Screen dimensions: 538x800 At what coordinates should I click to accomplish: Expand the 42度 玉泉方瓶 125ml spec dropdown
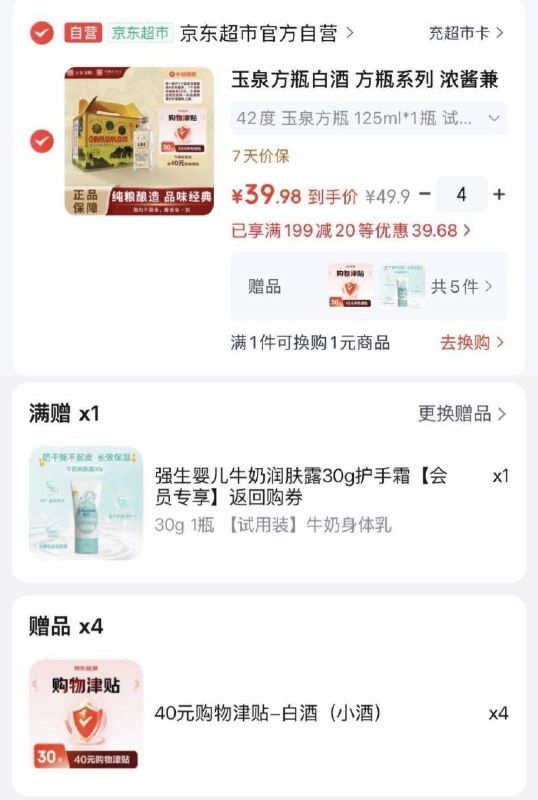[x=369, y=118]
